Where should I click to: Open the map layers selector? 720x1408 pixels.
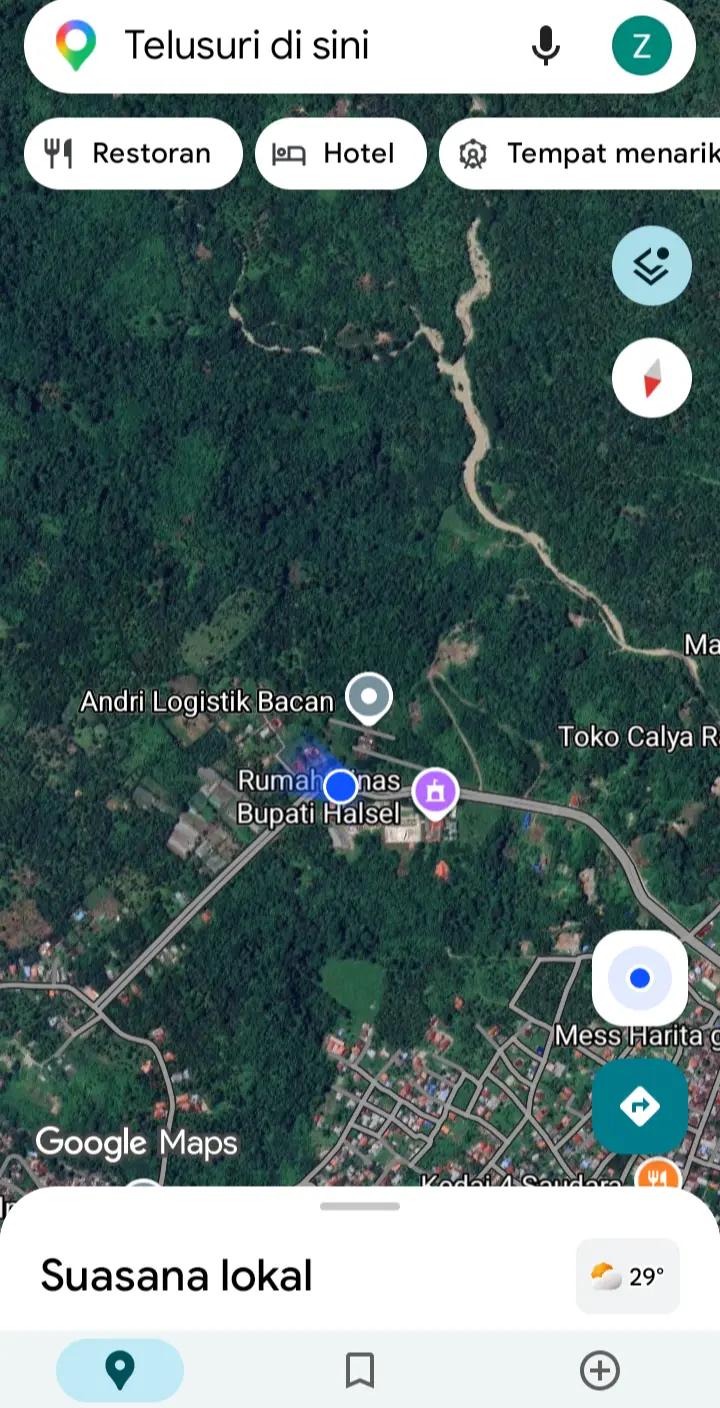point(651,265)
